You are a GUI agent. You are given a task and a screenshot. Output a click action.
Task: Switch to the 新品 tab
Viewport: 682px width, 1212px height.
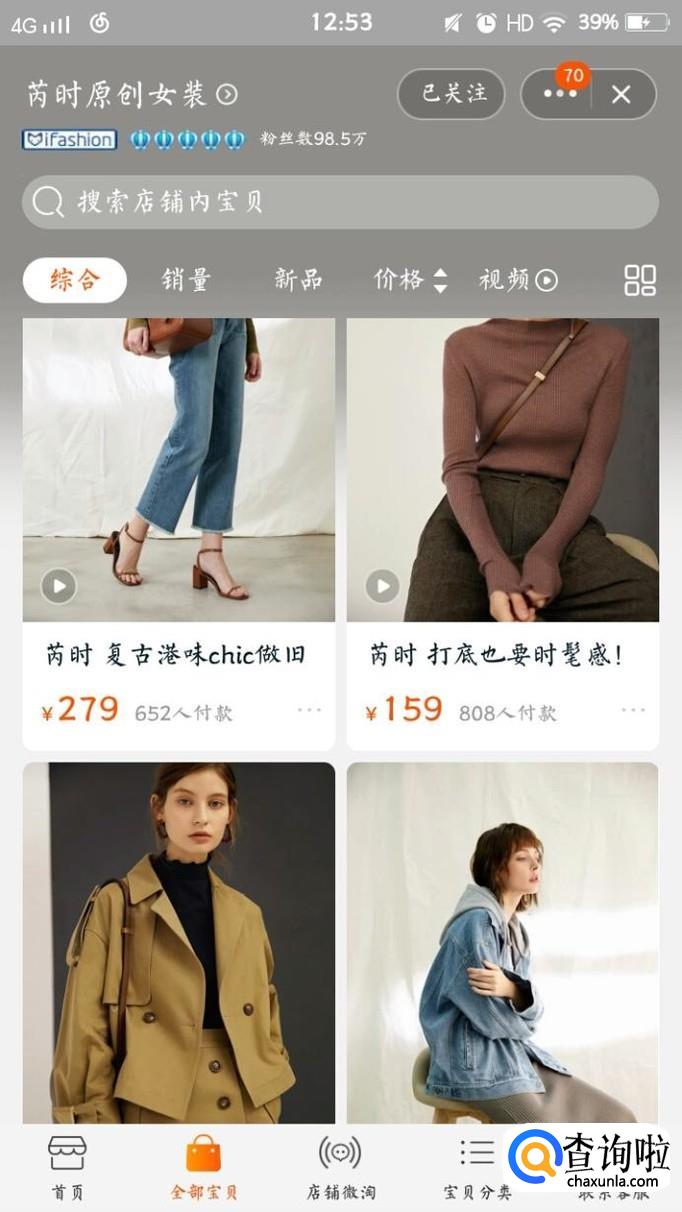298,280
